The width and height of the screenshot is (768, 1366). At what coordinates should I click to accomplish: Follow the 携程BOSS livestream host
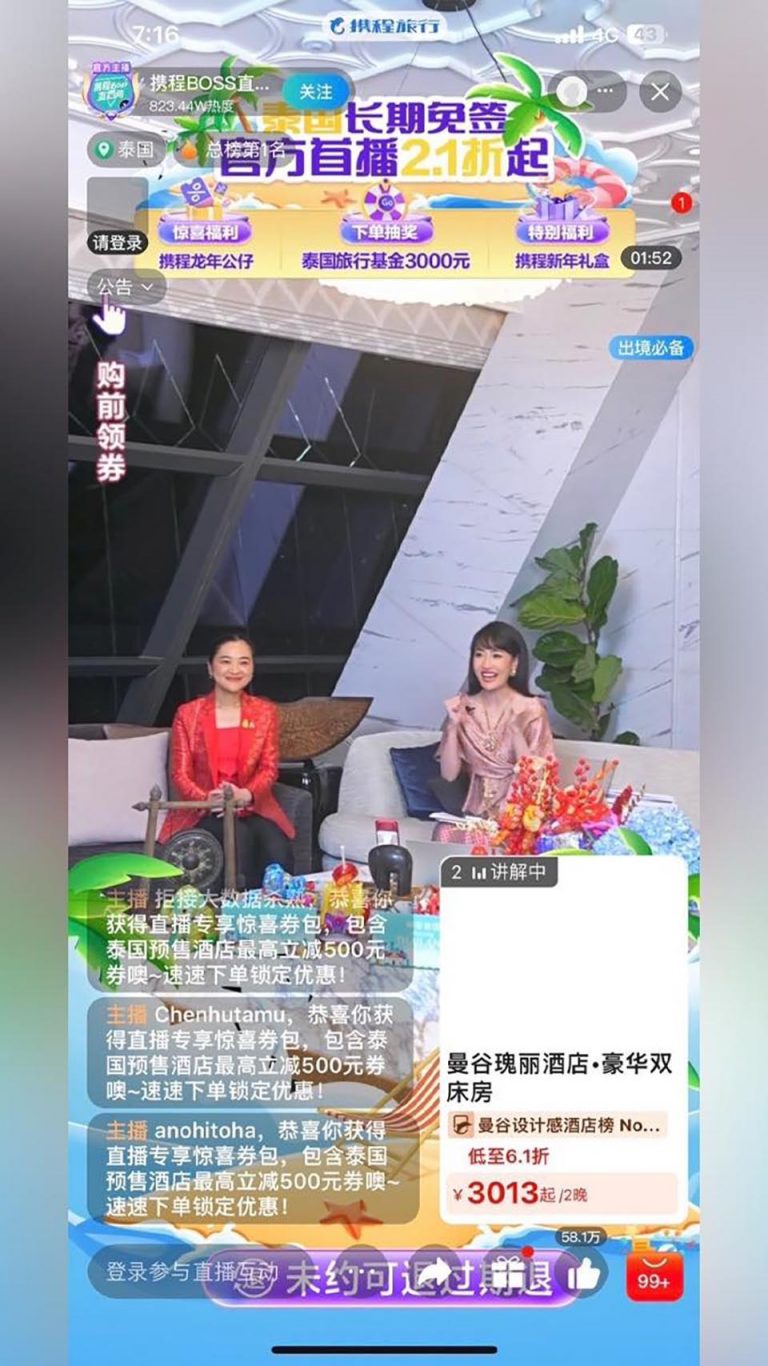[x=315, y=92]
